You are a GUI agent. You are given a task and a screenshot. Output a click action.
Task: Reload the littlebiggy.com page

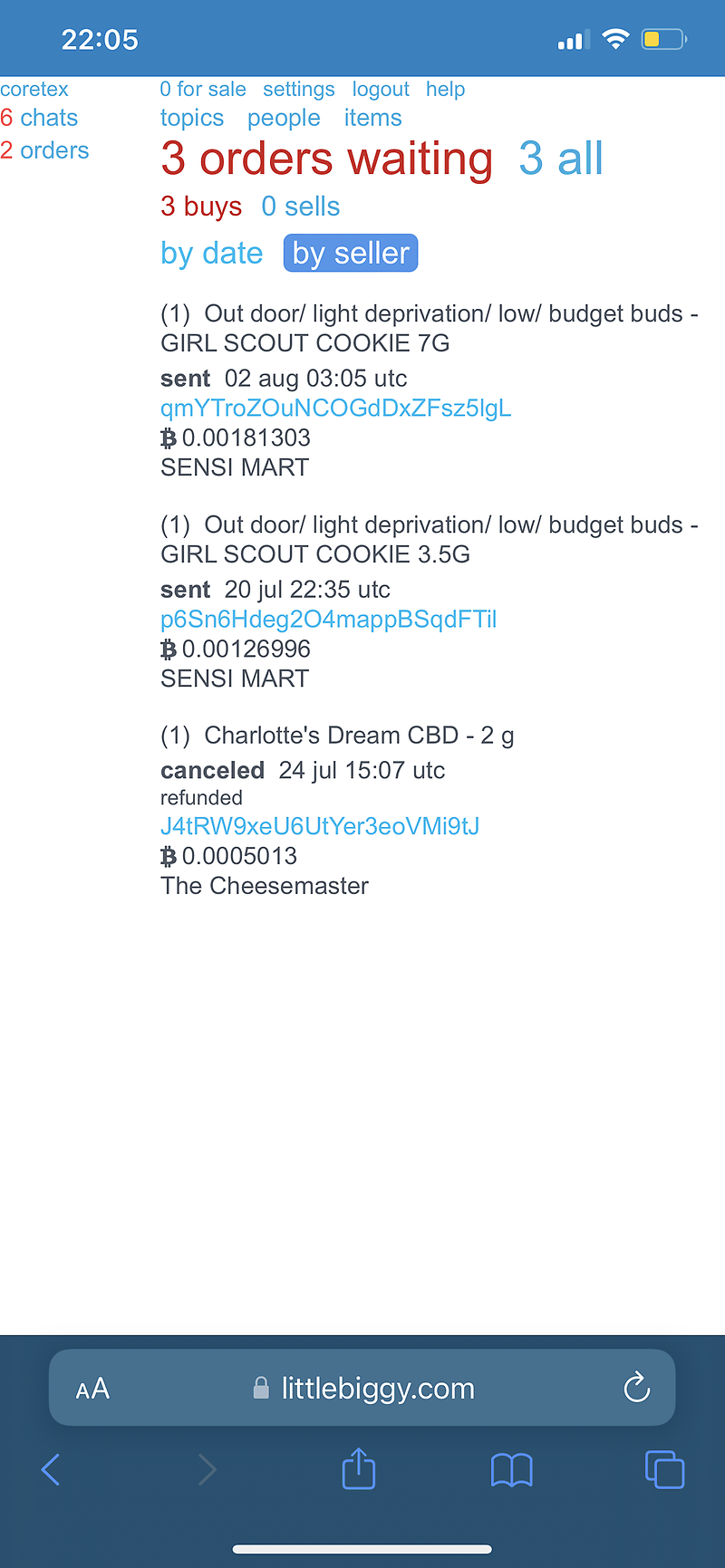[637, 1388]
